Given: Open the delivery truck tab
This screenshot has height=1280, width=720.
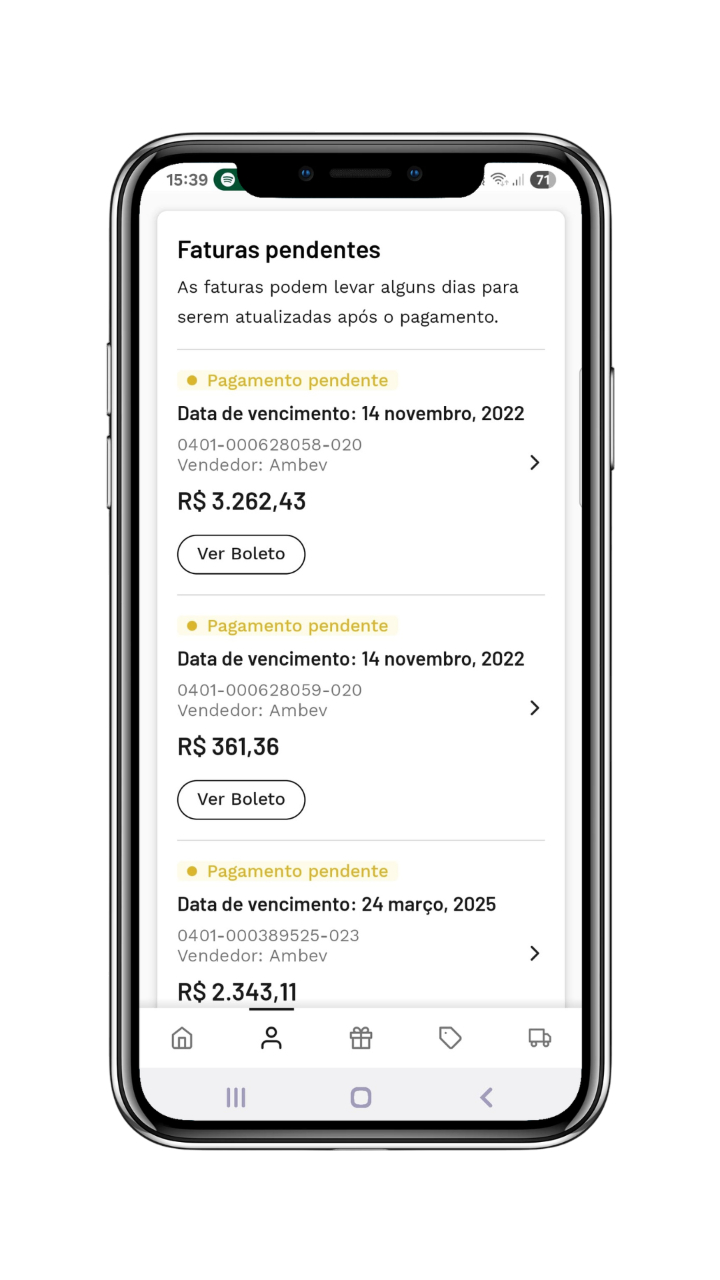Looking at the screenshot, I should (x=540, y=1038).
